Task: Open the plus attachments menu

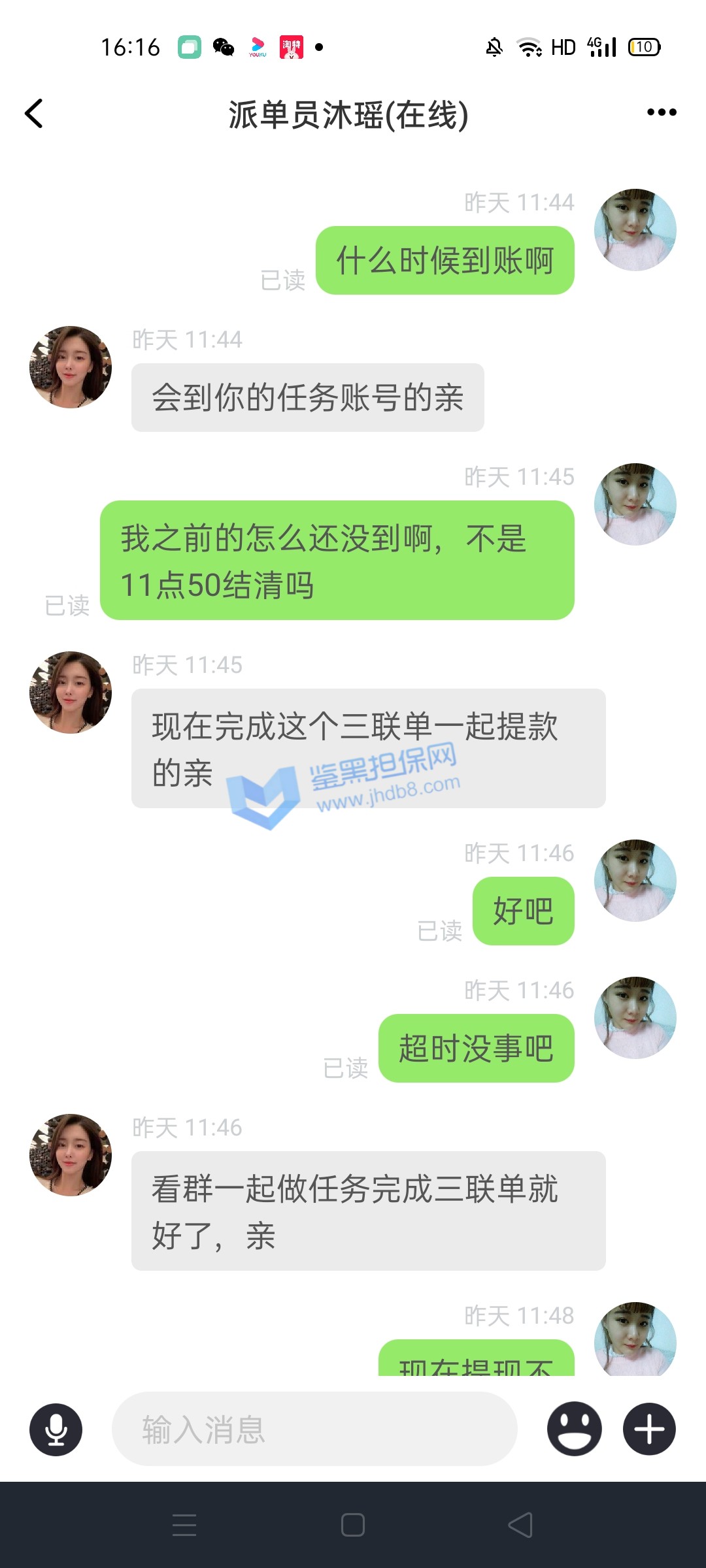Action: click(x=649, y=1429)
